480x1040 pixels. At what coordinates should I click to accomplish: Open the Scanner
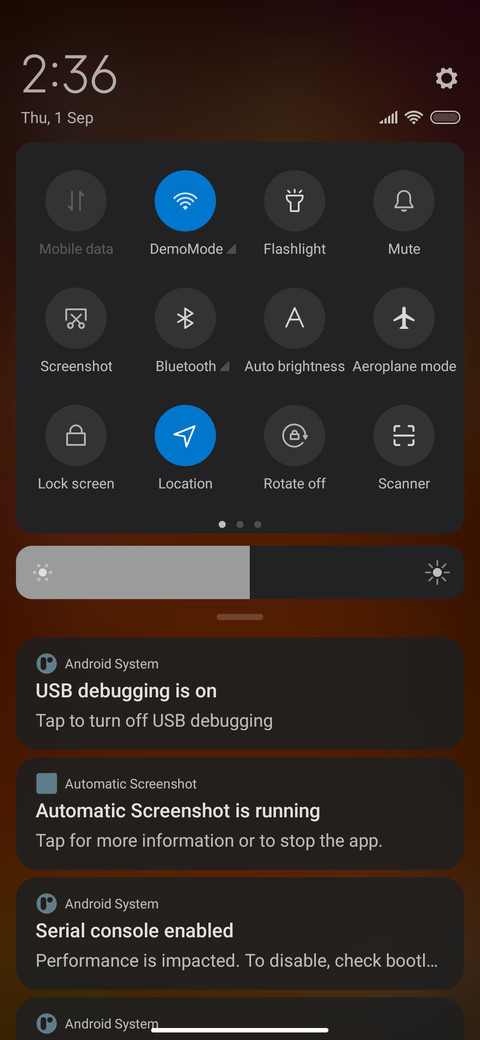pos(404,436)
